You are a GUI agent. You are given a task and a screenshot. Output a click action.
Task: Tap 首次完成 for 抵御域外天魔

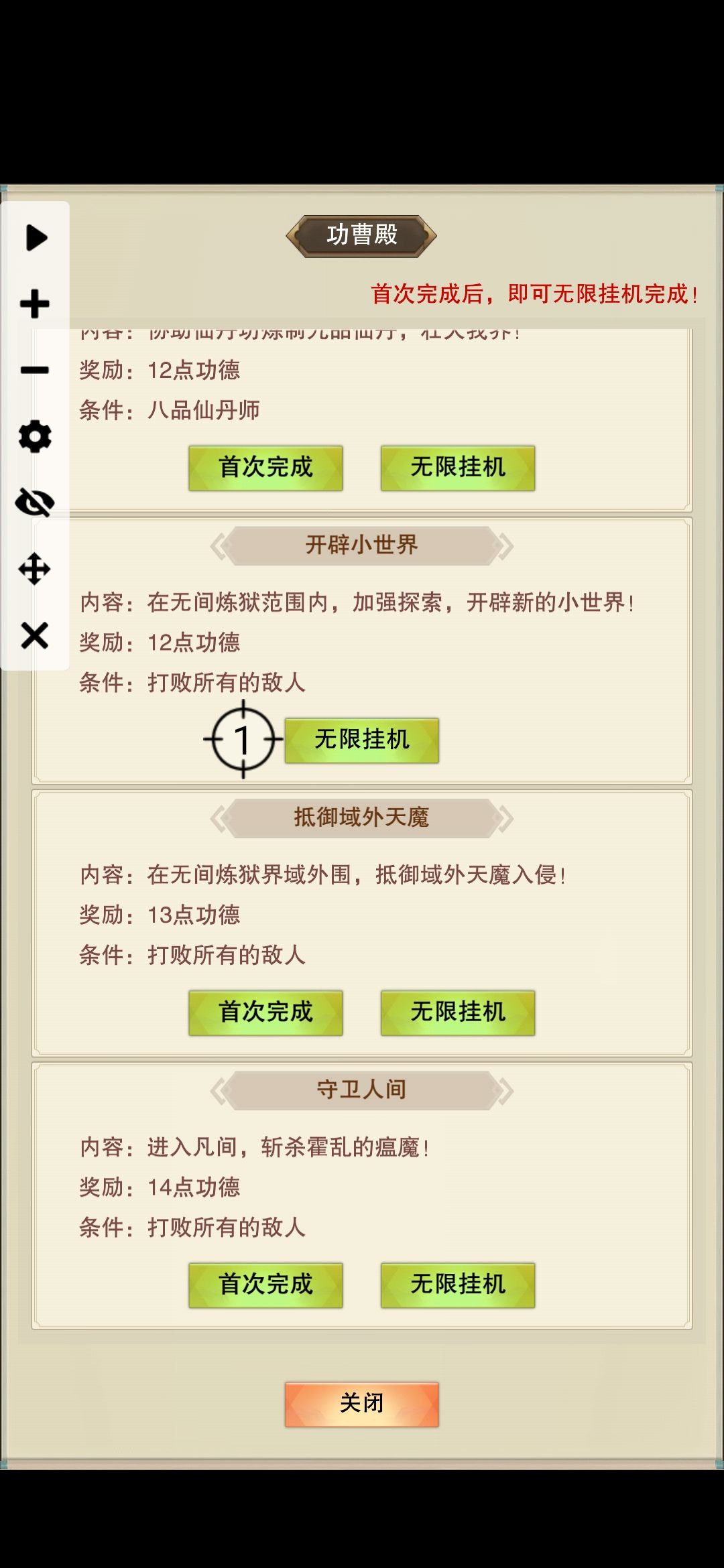tap(265, 1012)
